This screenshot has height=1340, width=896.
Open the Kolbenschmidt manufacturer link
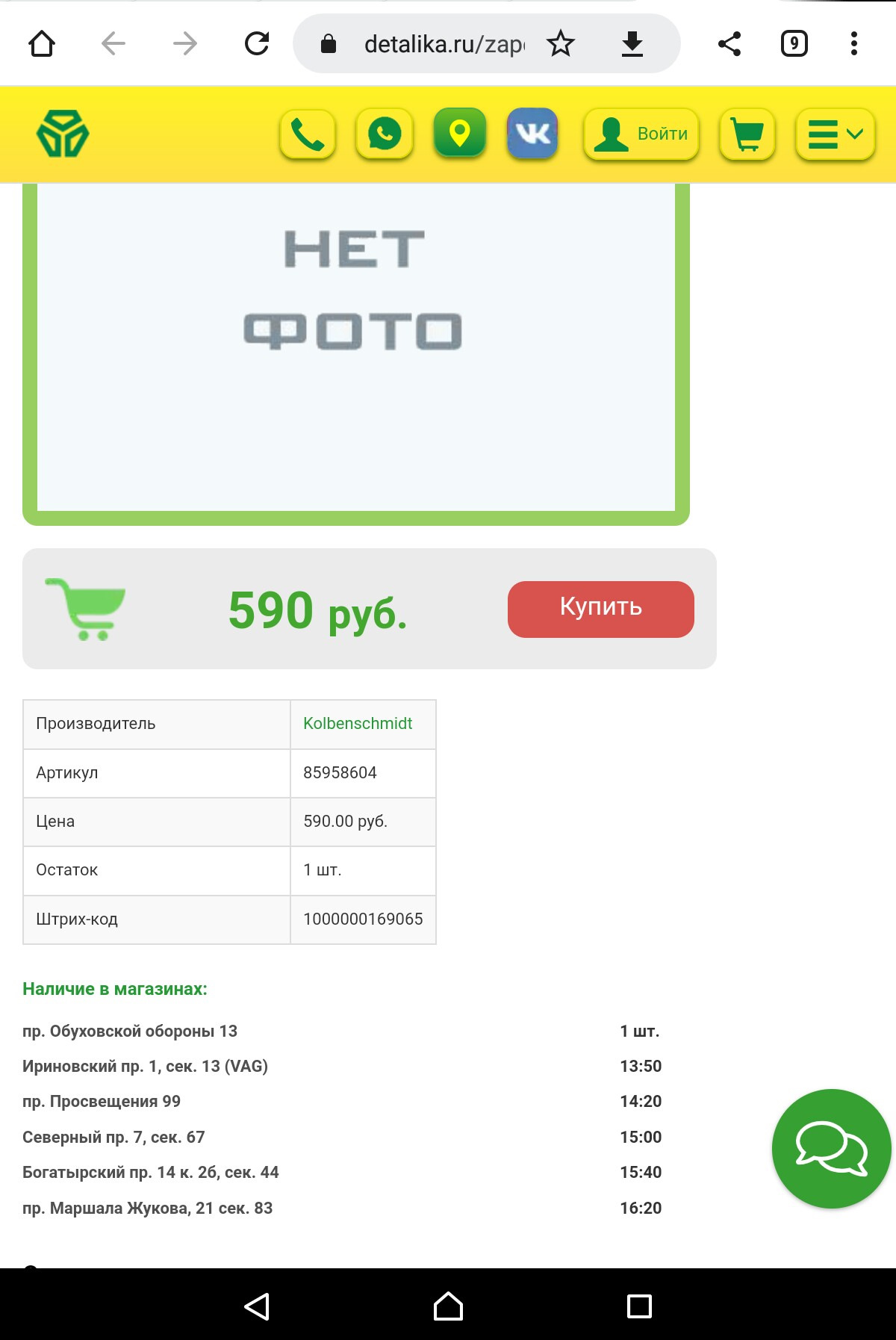point(358,723)
